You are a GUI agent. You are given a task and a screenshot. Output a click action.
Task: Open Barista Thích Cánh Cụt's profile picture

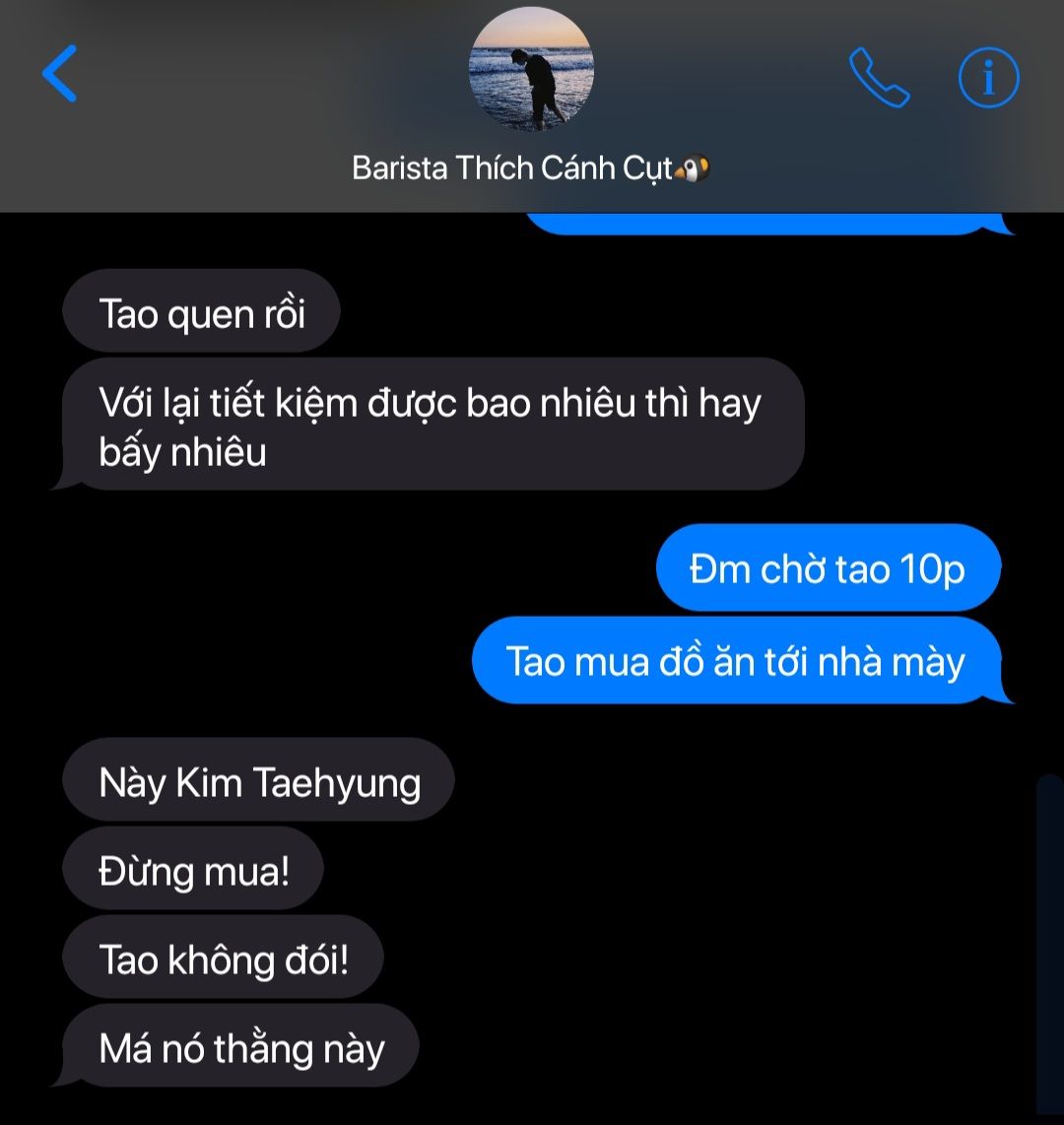[531, 69]
